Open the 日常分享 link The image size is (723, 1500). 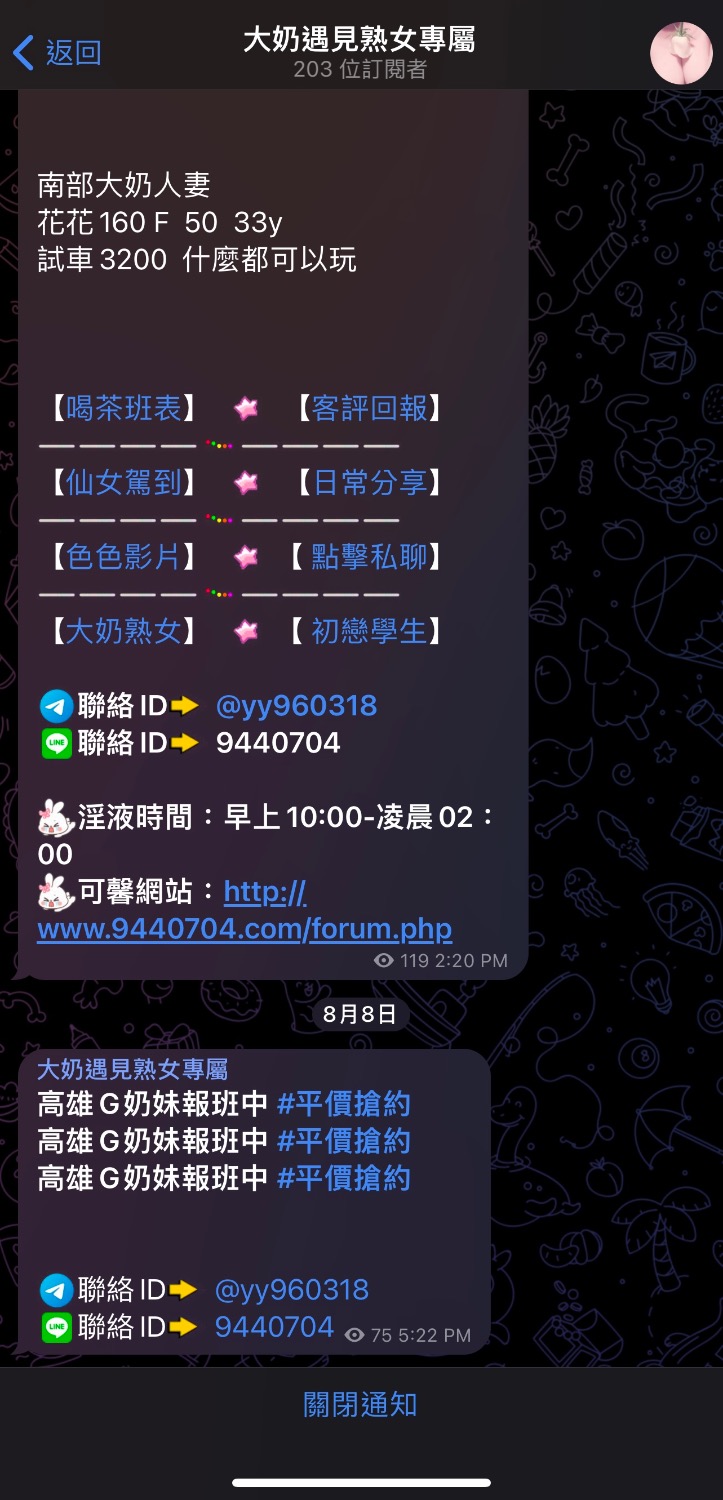click(370, 483)
